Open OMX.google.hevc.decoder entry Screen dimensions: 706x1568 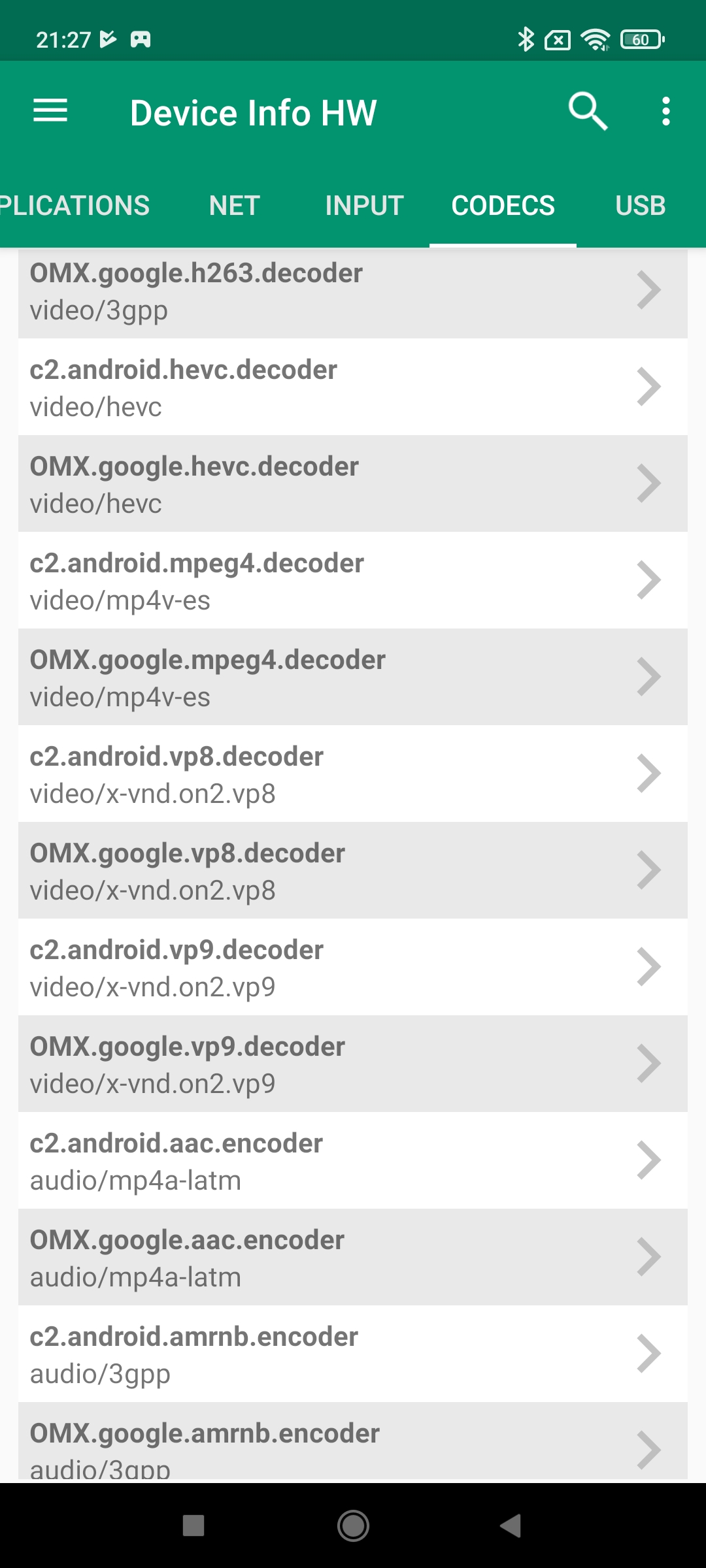pyautogui.click(x=353, y=484)
